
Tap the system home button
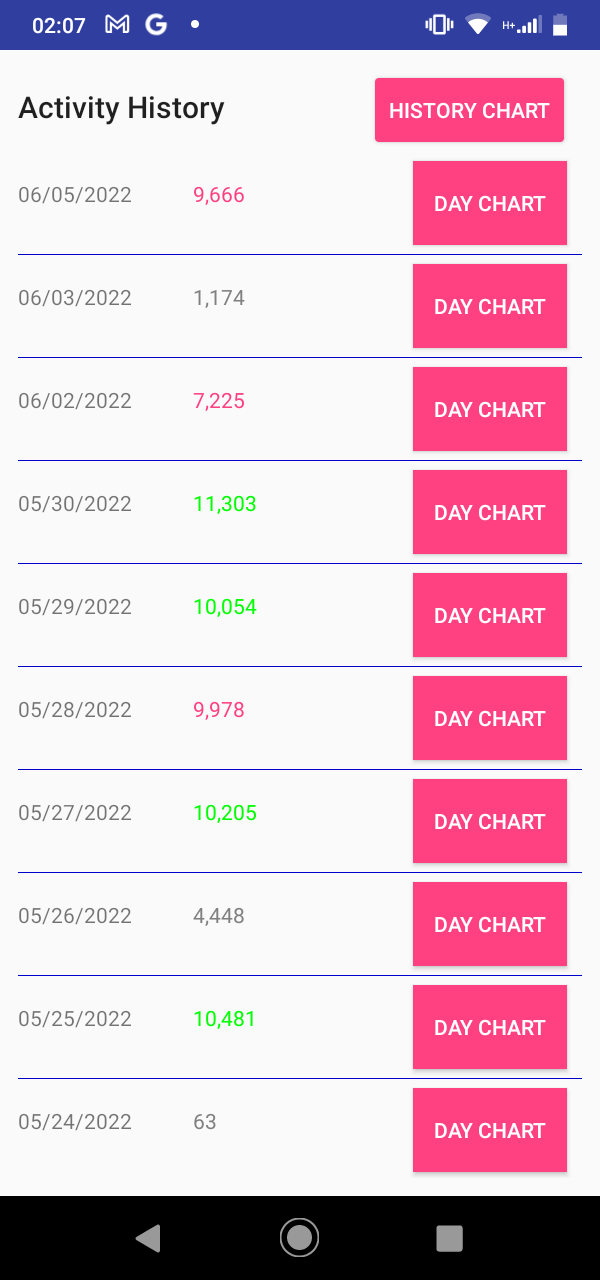[x=299, y=1238]
